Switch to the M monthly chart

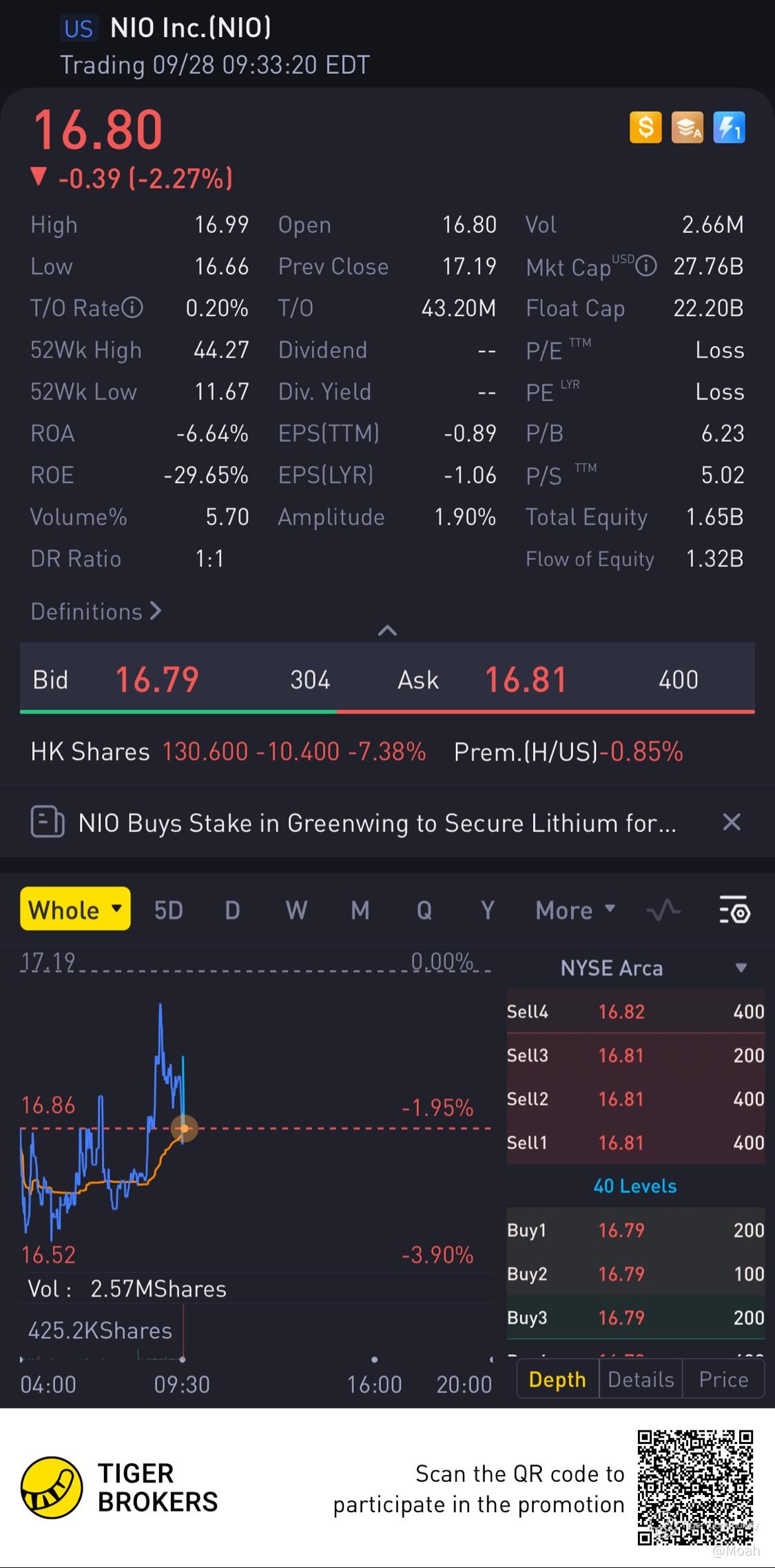[360, 910]
